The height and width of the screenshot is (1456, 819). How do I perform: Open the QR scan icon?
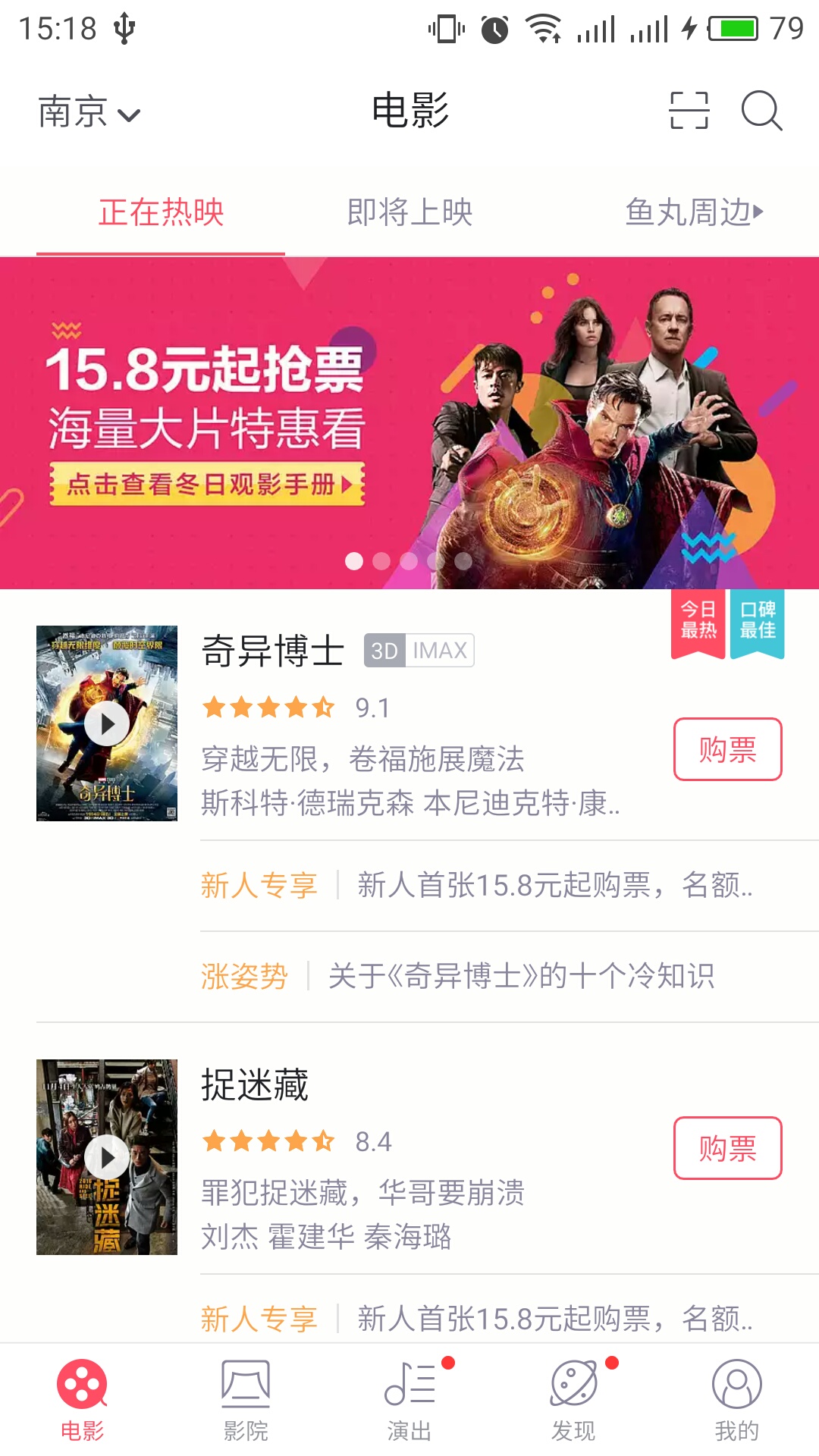click(x=689, y=111)
